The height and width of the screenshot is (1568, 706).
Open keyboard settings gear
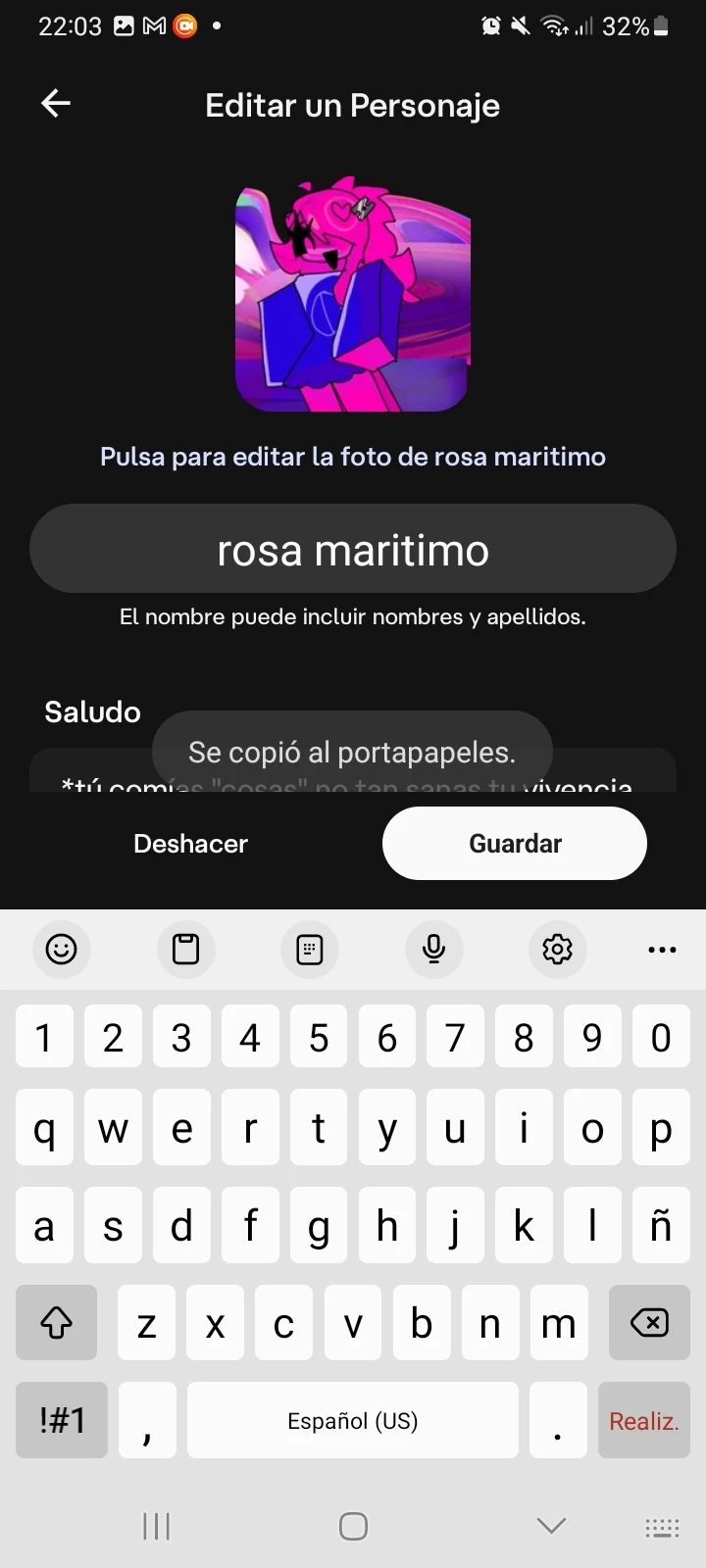[x=557, y=949]
